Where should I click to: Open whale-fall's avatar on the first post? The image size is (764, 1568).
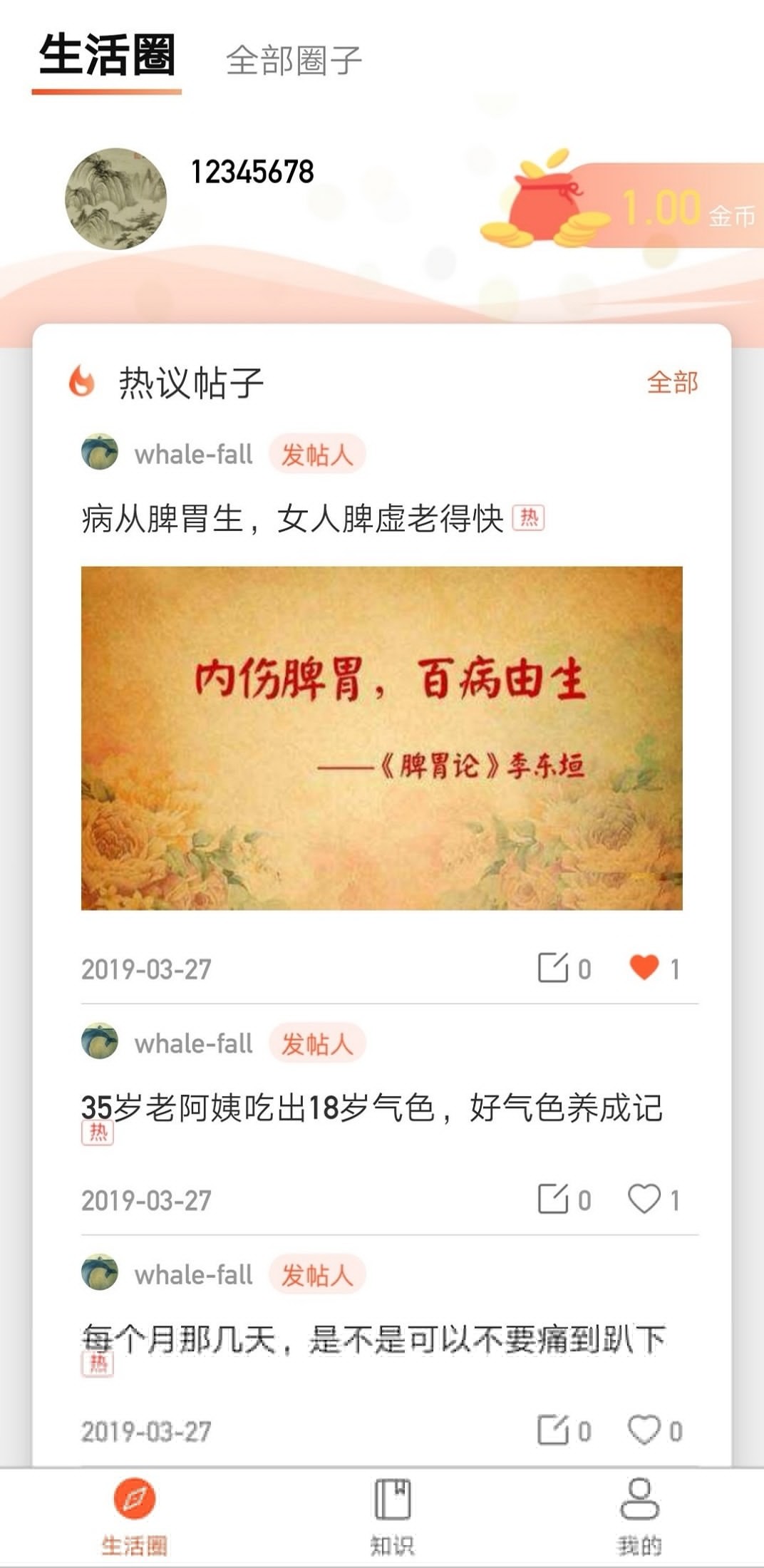pyautogui.click(x=99, y=453)
